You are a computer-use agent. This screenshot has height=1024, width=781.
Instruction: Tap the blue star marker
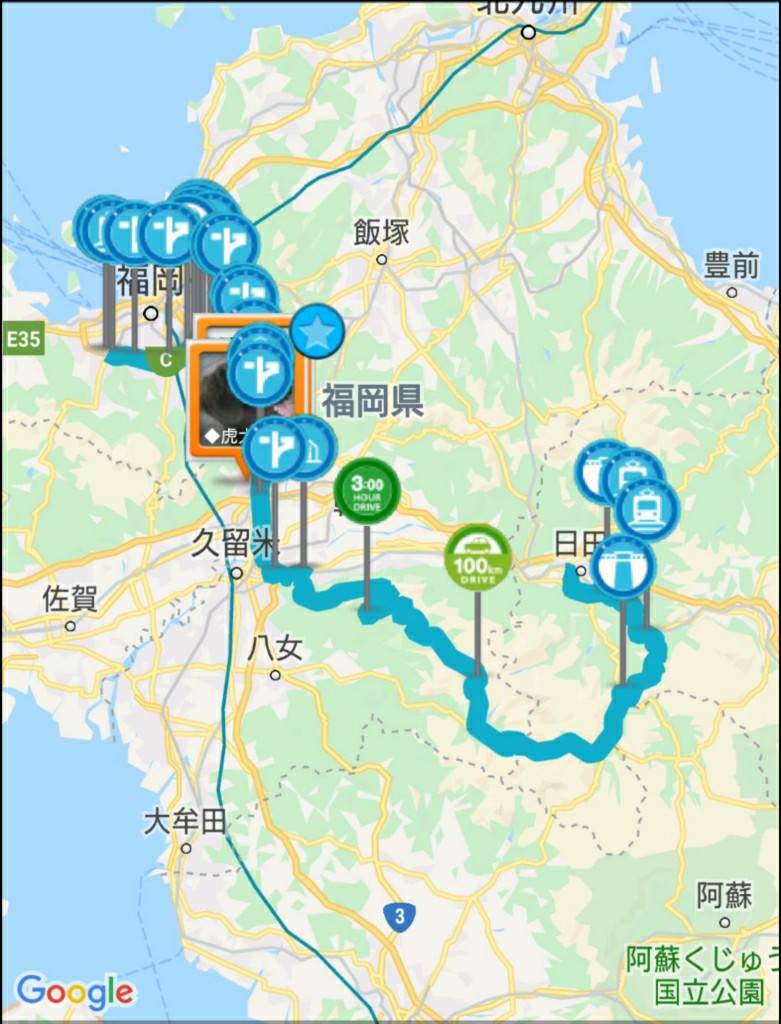click(317, 333)
